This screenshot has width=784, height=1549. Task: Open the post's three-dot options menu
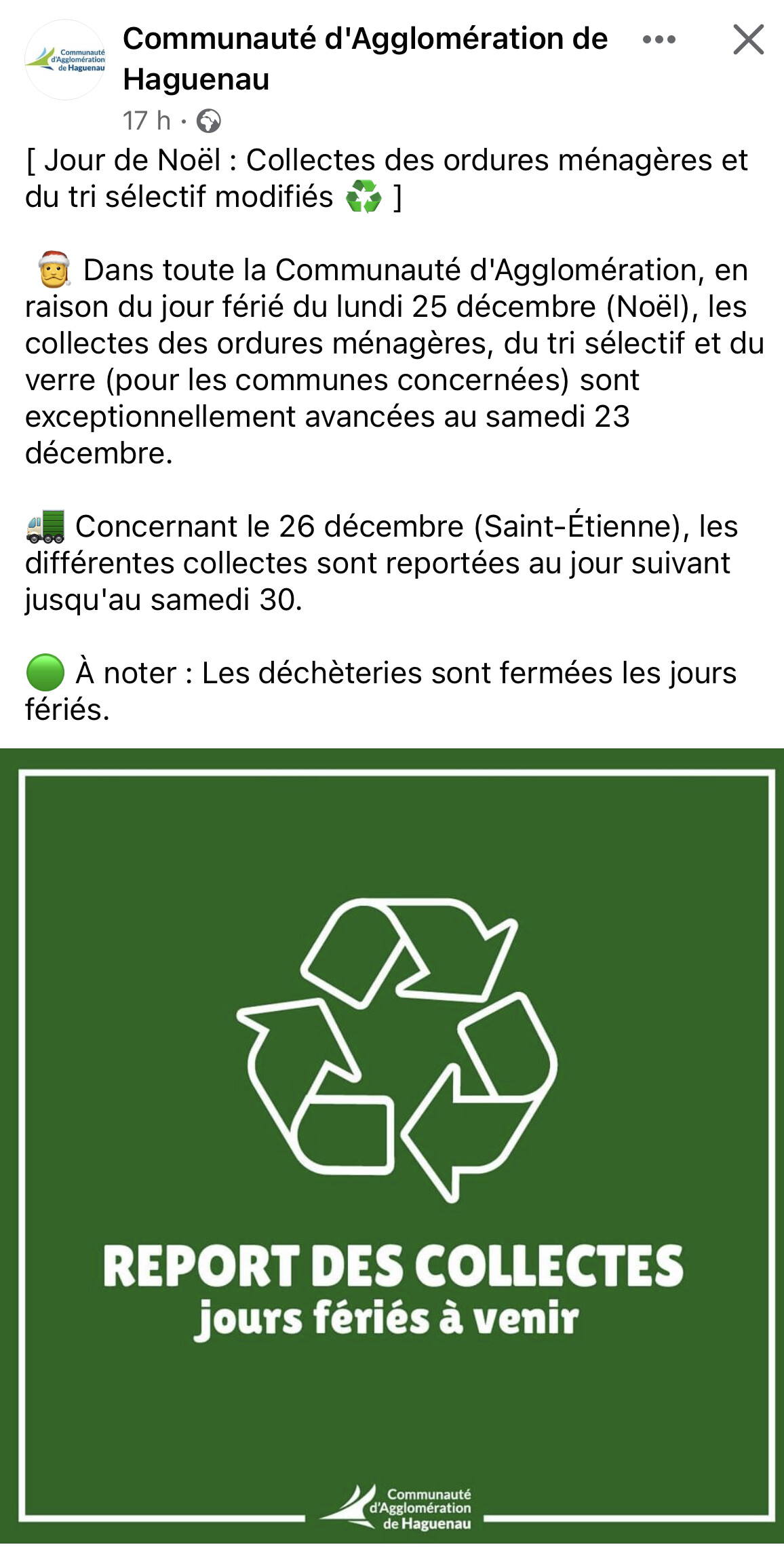(x=659, y=39)
